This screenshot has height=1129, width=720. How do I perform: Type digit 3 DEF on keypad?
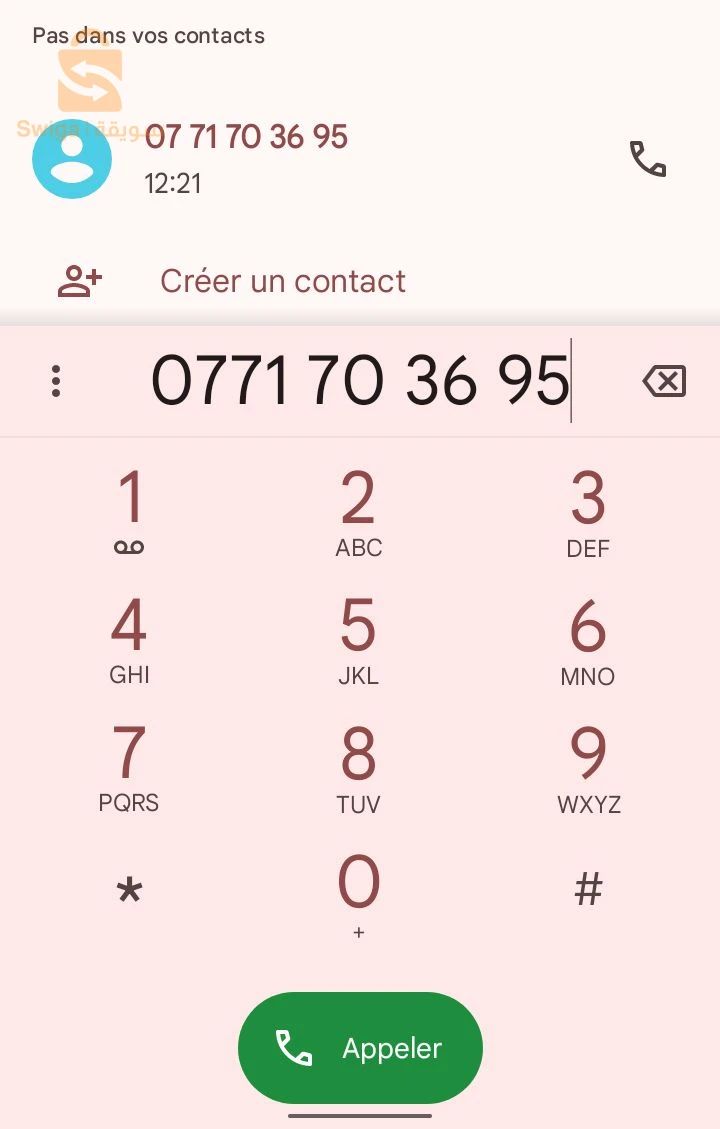click(588, 512)
